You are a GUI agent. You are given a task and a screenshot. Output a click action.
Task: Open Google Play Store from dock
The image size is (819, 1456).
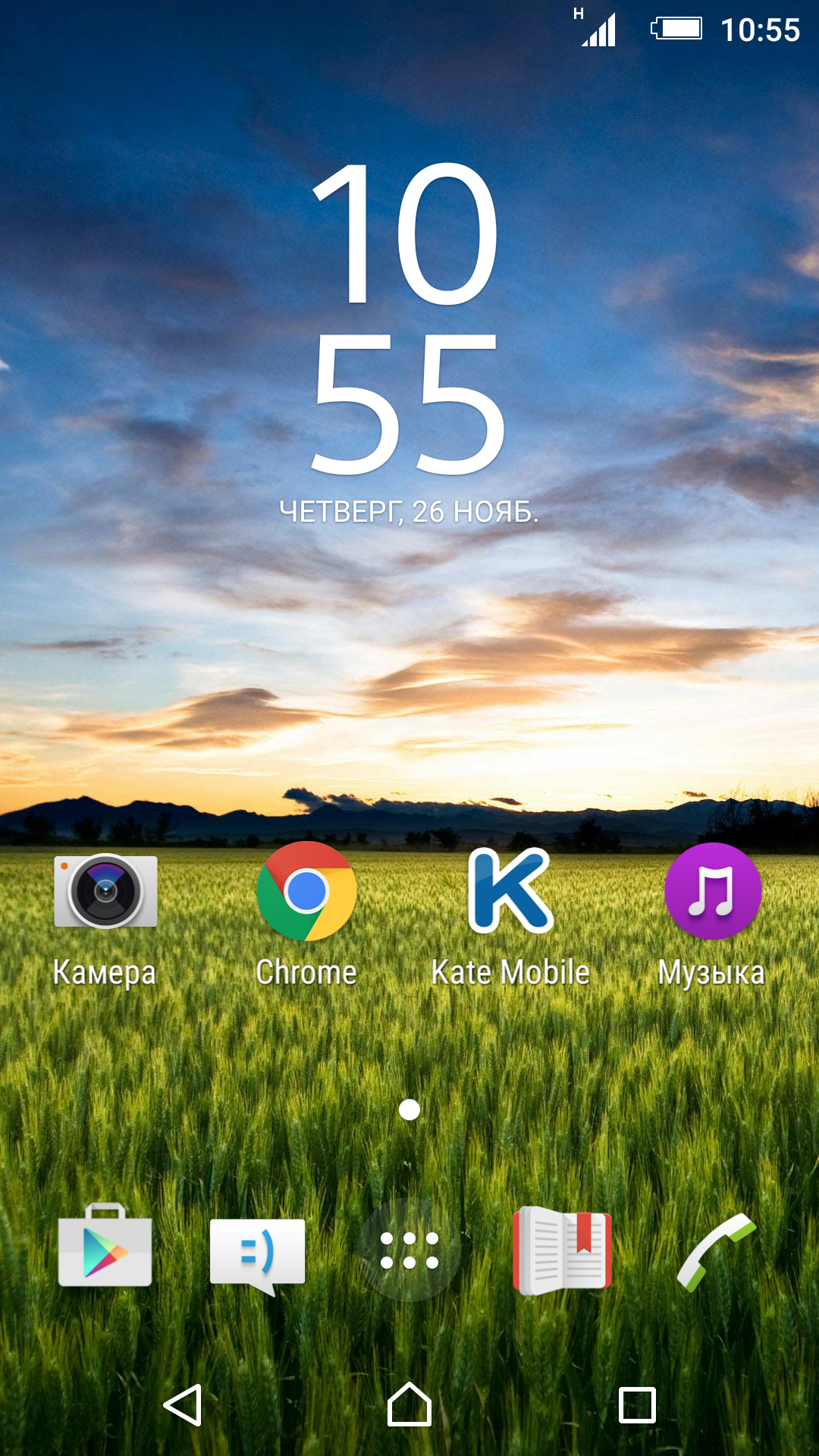[x=105, y=1247]
